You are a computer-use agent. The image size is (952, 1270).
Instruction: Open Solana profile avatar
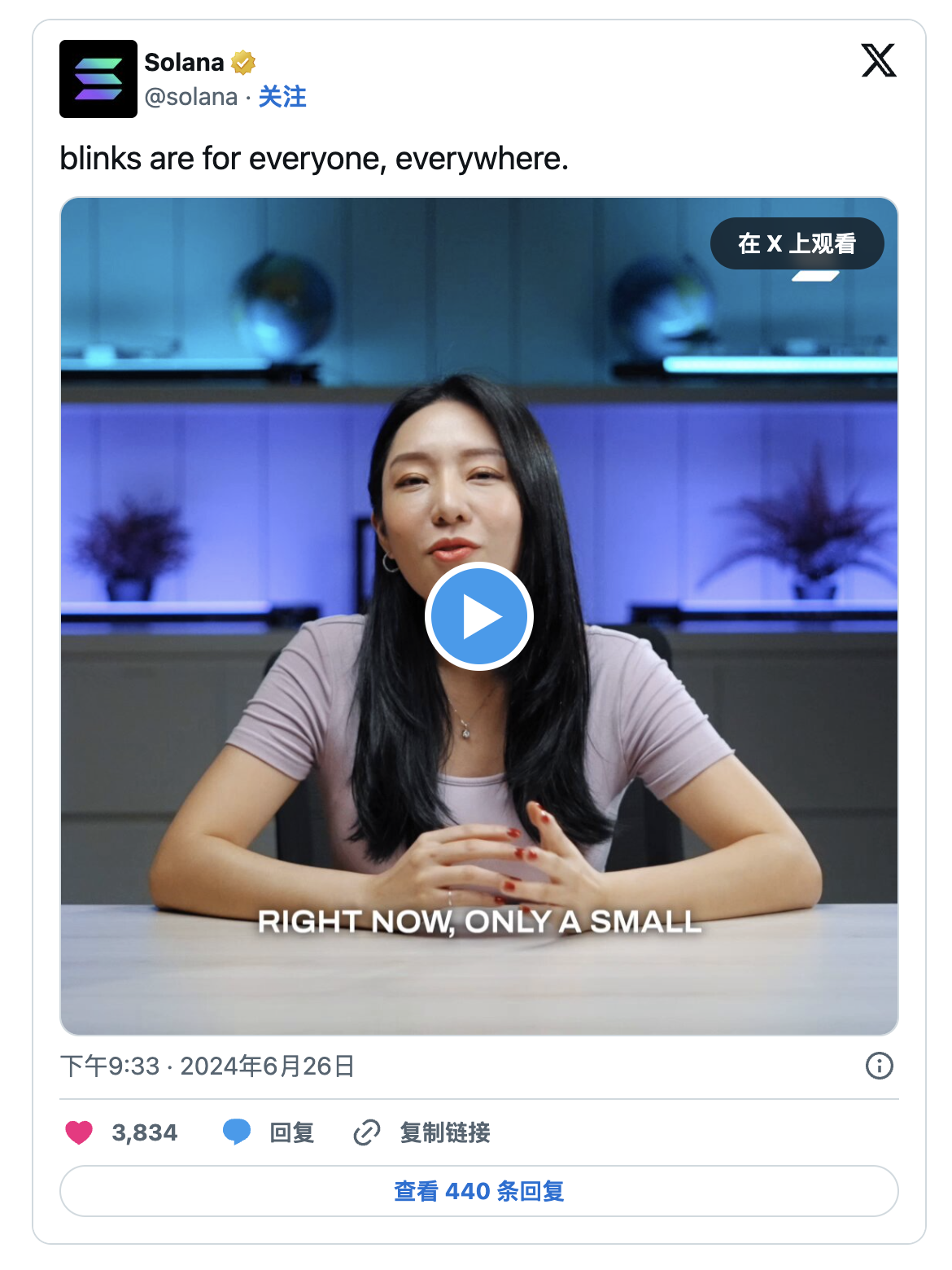pyautogui.click(x=98, y=79)
